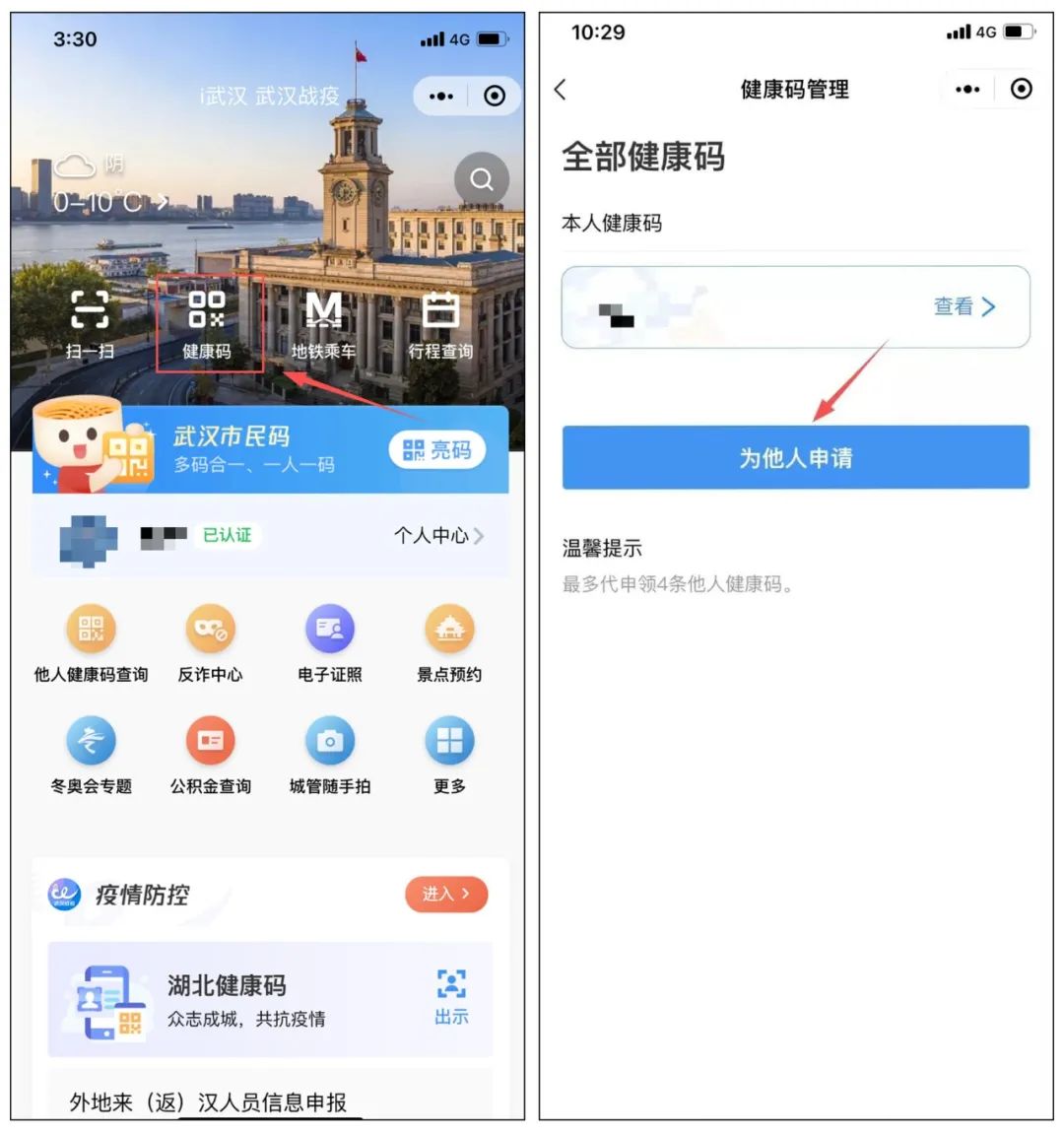Open 健康码 on the Wuhan home screen
1064x1134 pixels.
click(x=207, y=322)
